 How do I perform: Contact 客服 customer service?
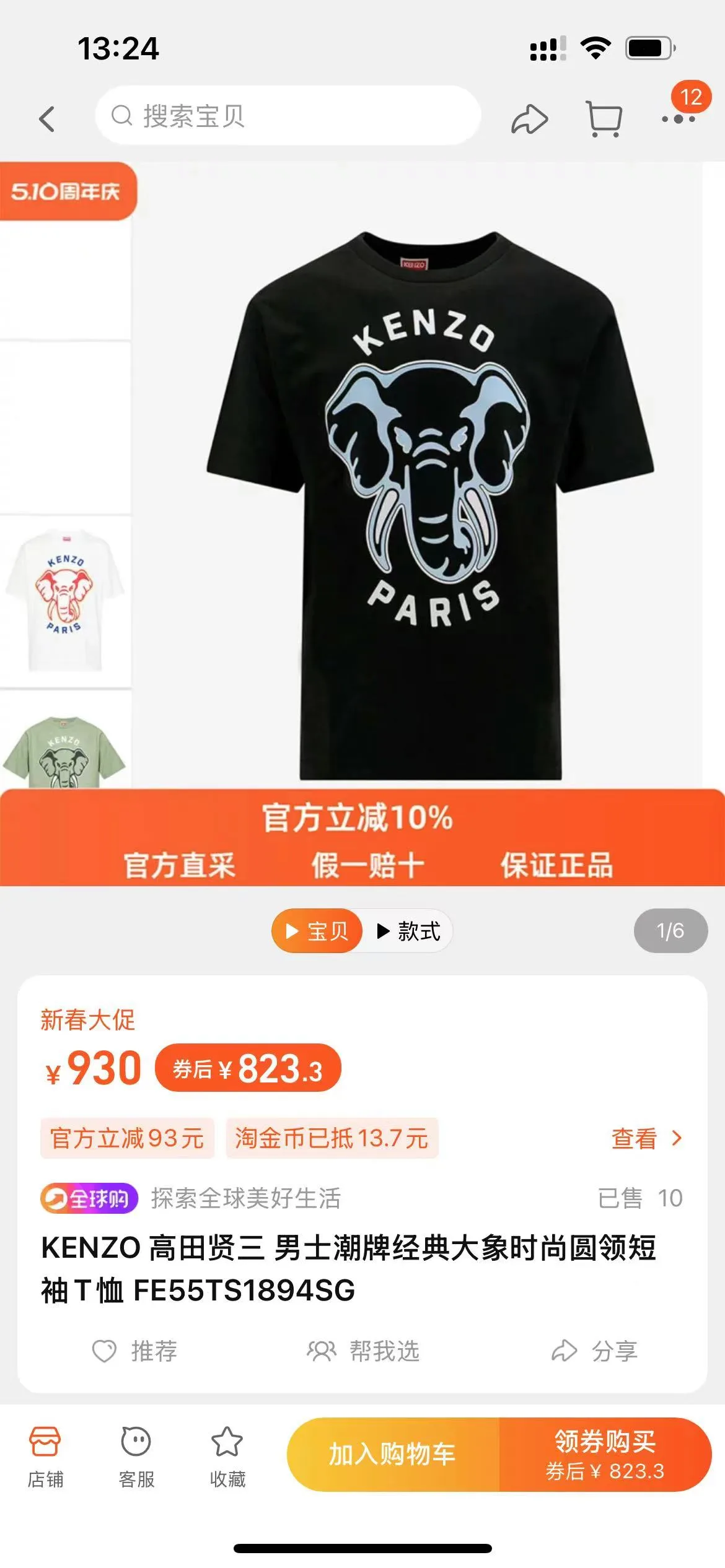pyautogui.click(x=136, y=1457)
